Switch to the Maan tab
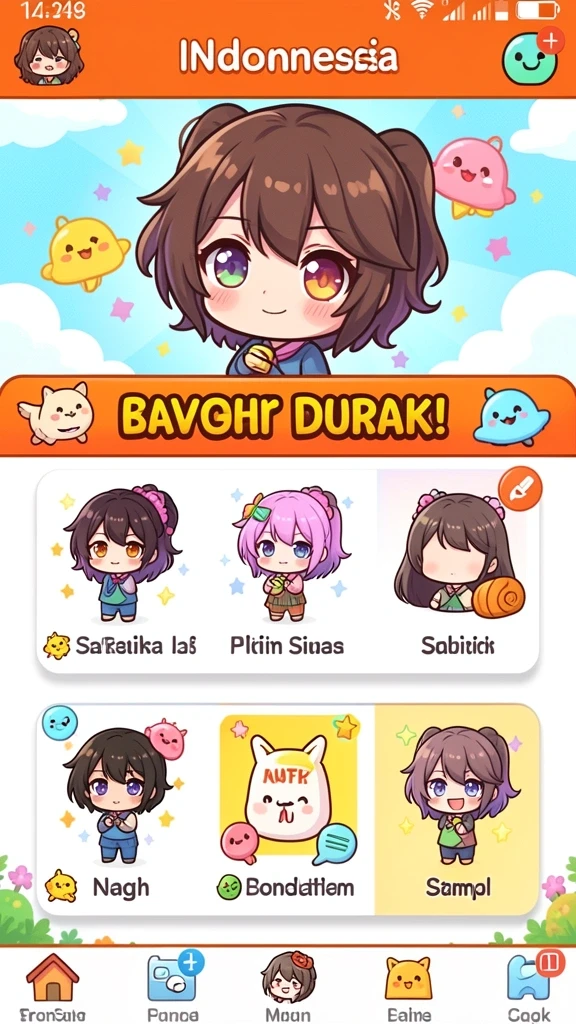 click(288, 986)
